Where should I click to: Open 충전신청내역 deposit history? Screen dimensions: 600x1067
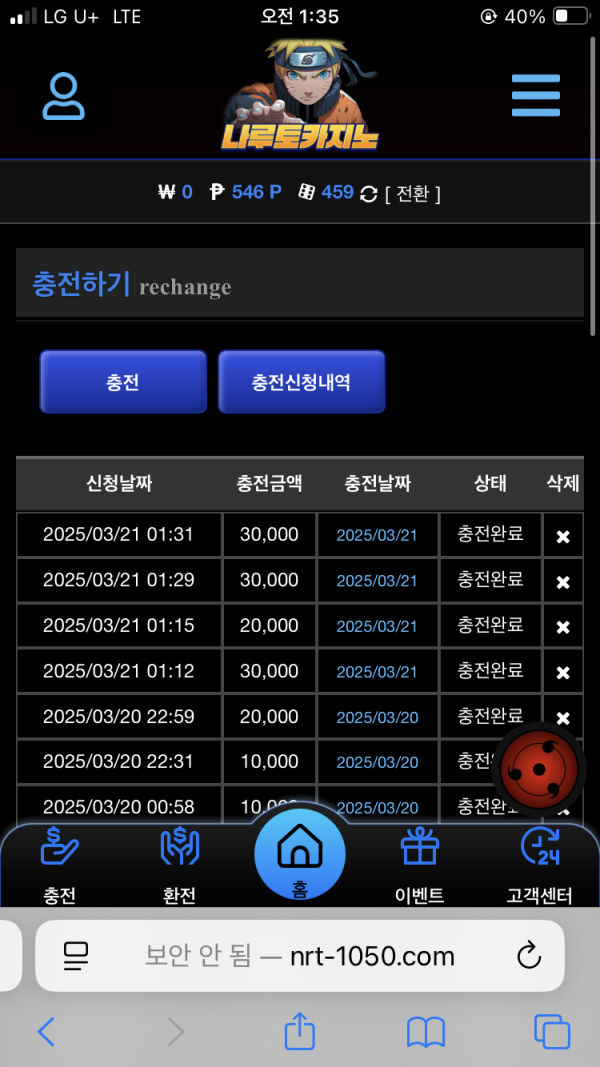coord(301,382)
